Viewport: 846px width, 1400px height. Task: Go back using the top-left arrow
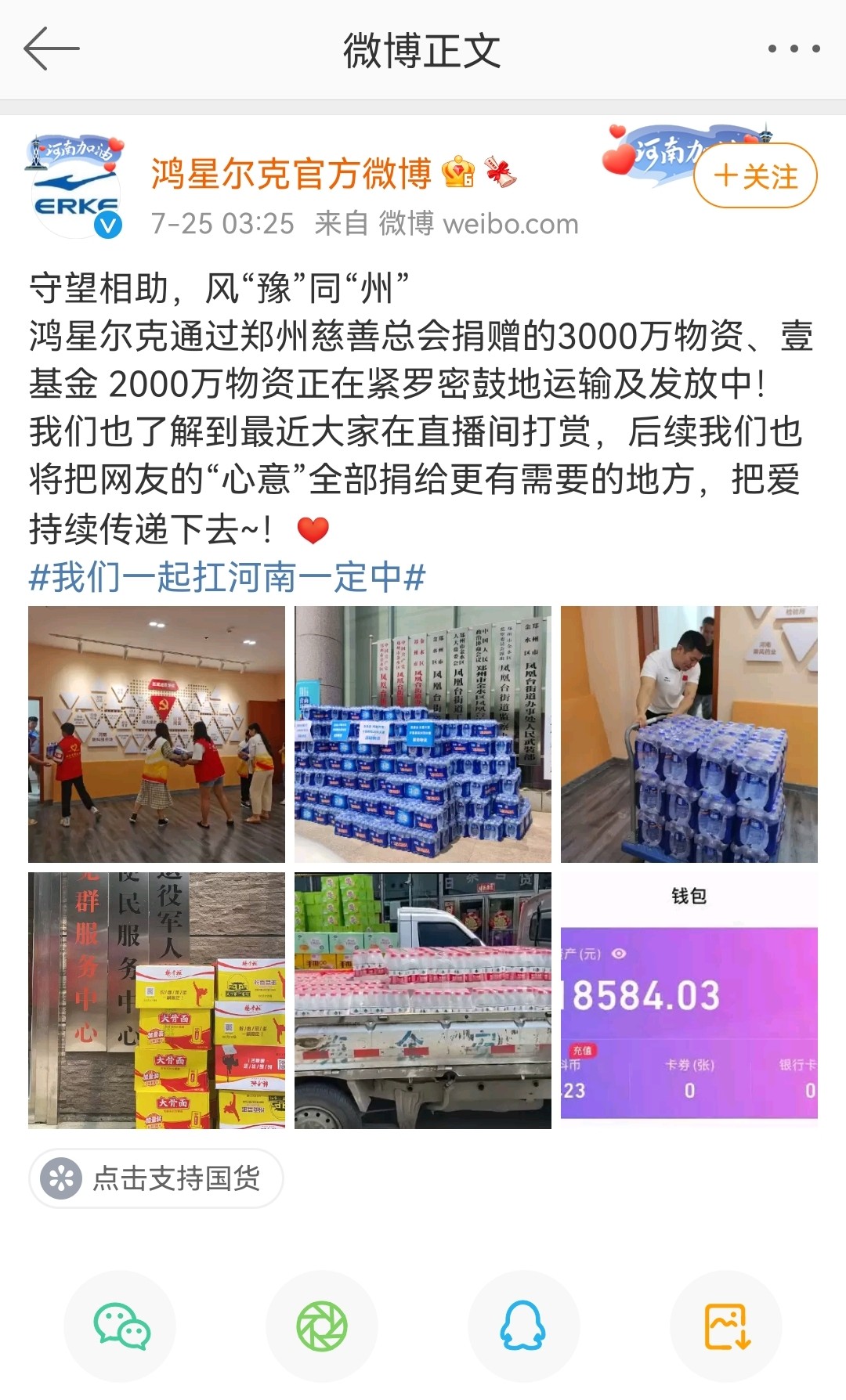52,49
